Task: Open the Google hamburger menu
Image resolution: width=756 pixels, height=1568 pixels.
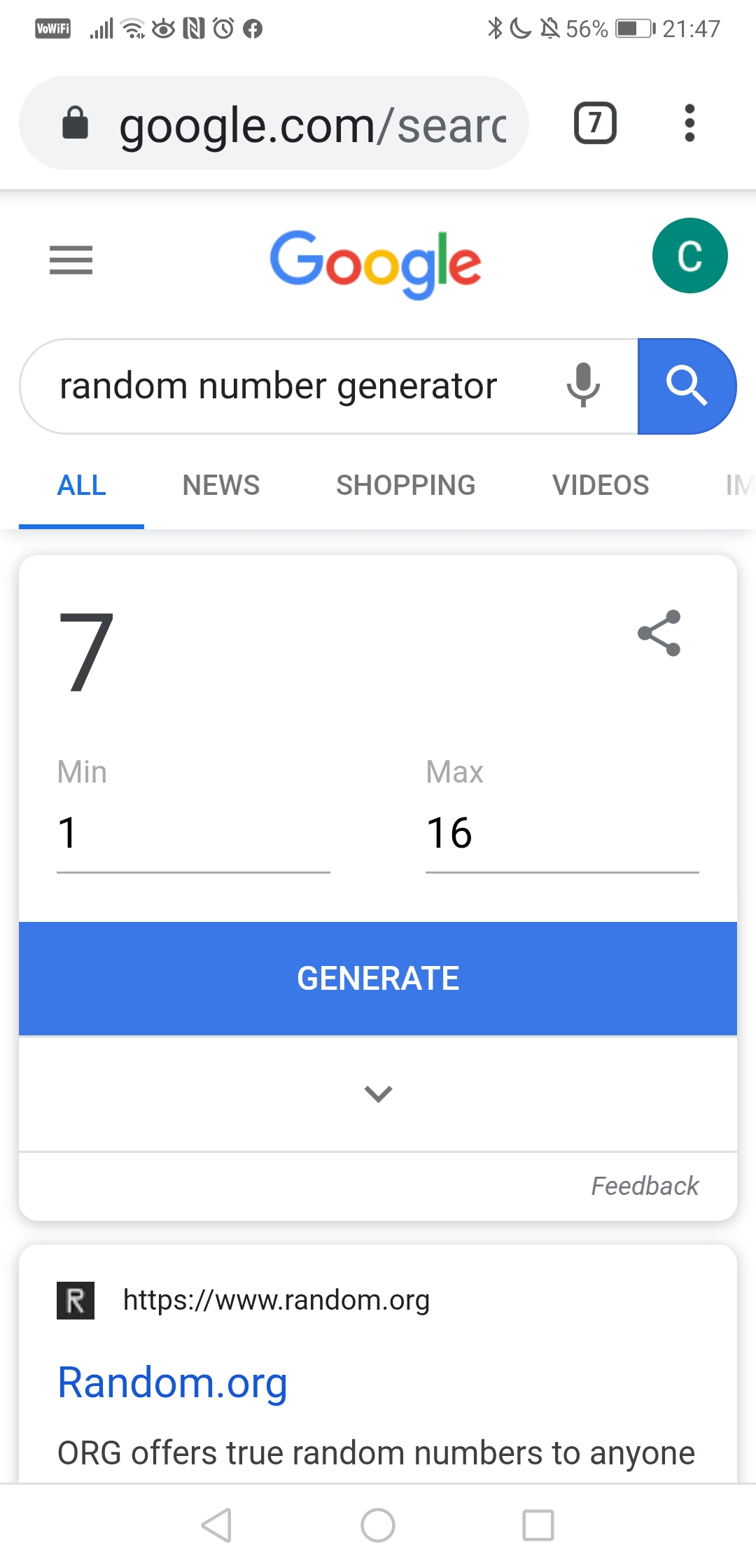Action: (x=71, y=260)
